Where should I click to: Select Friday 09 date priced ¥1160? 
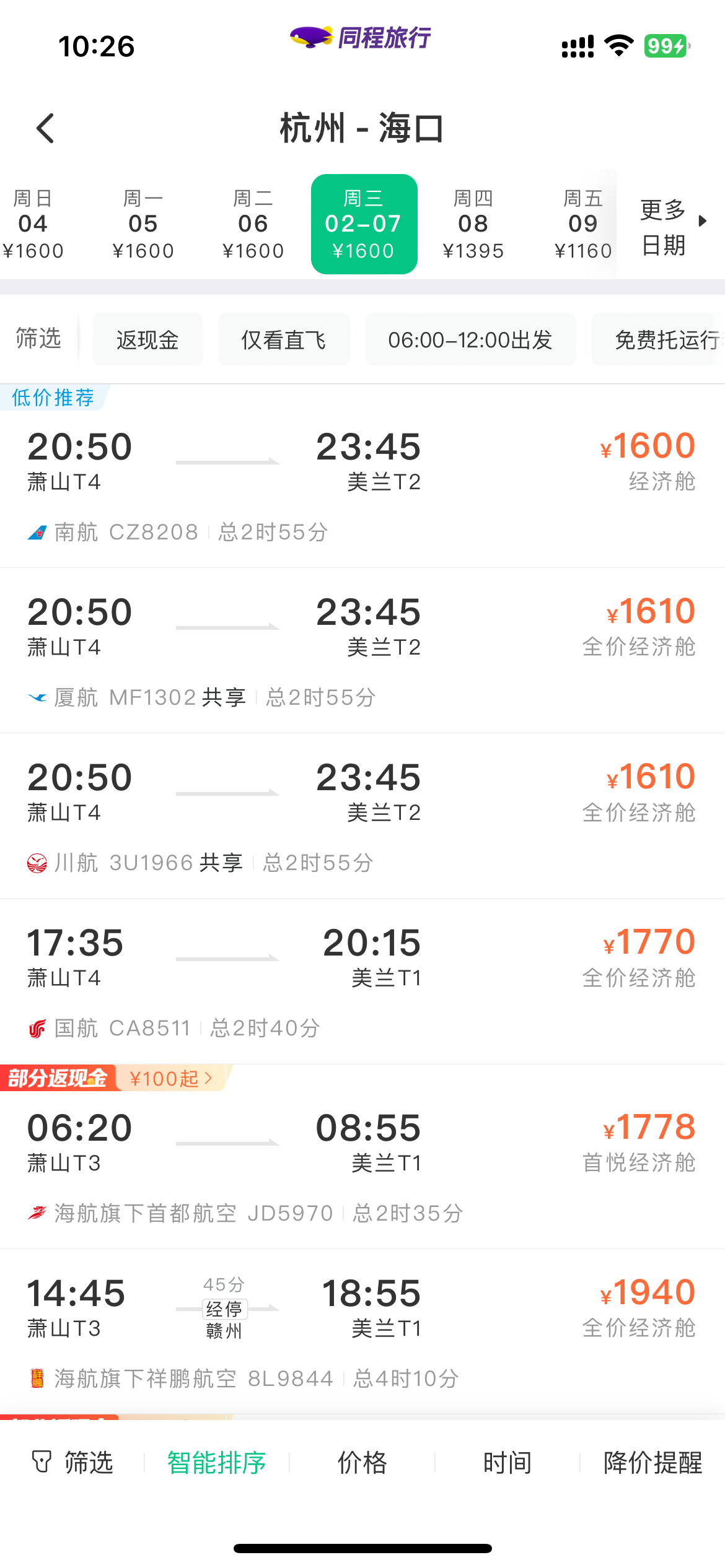(582, 224)
